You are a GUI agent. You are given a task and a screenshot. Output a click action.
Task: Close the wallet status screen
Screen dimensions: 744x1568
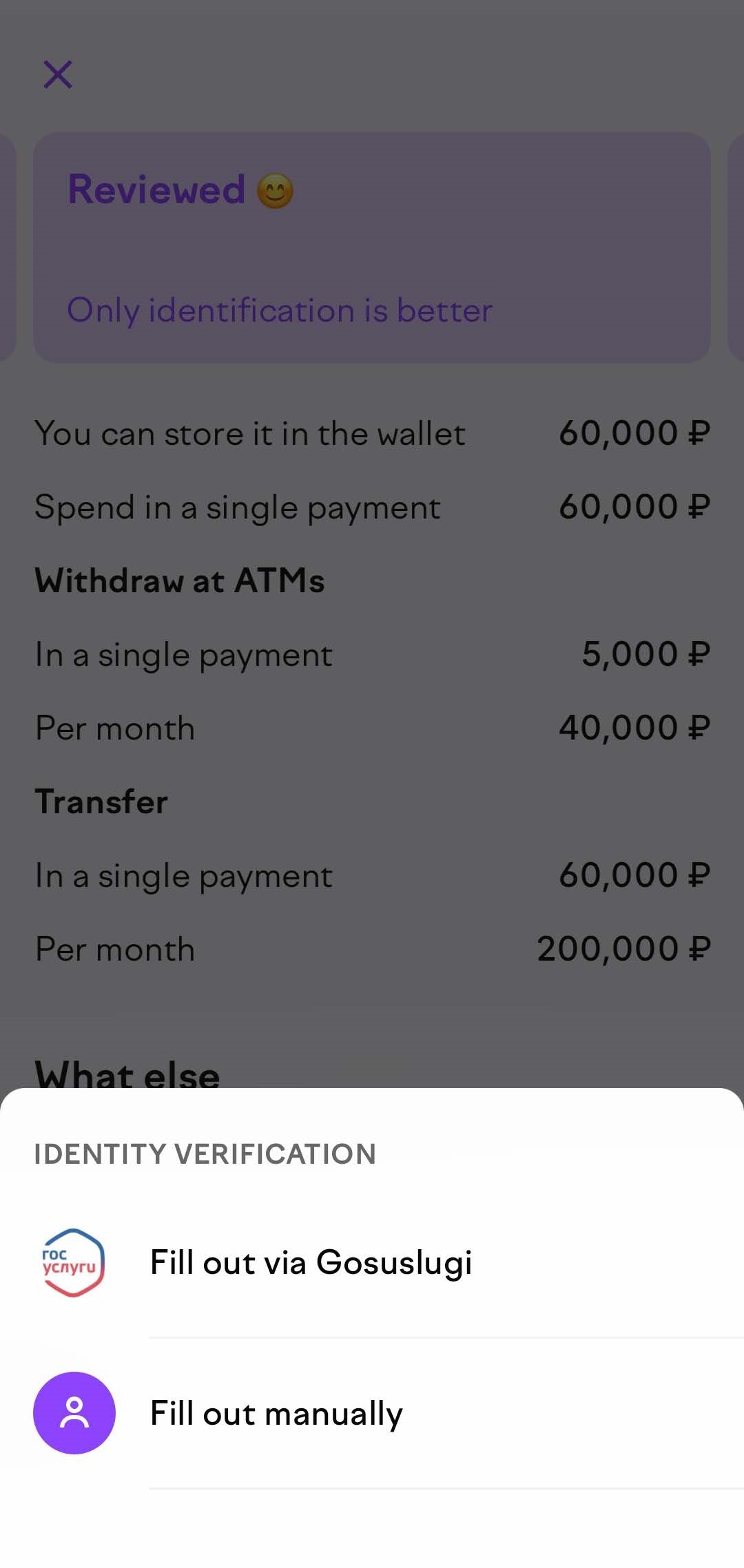click(x=58, y=74)
